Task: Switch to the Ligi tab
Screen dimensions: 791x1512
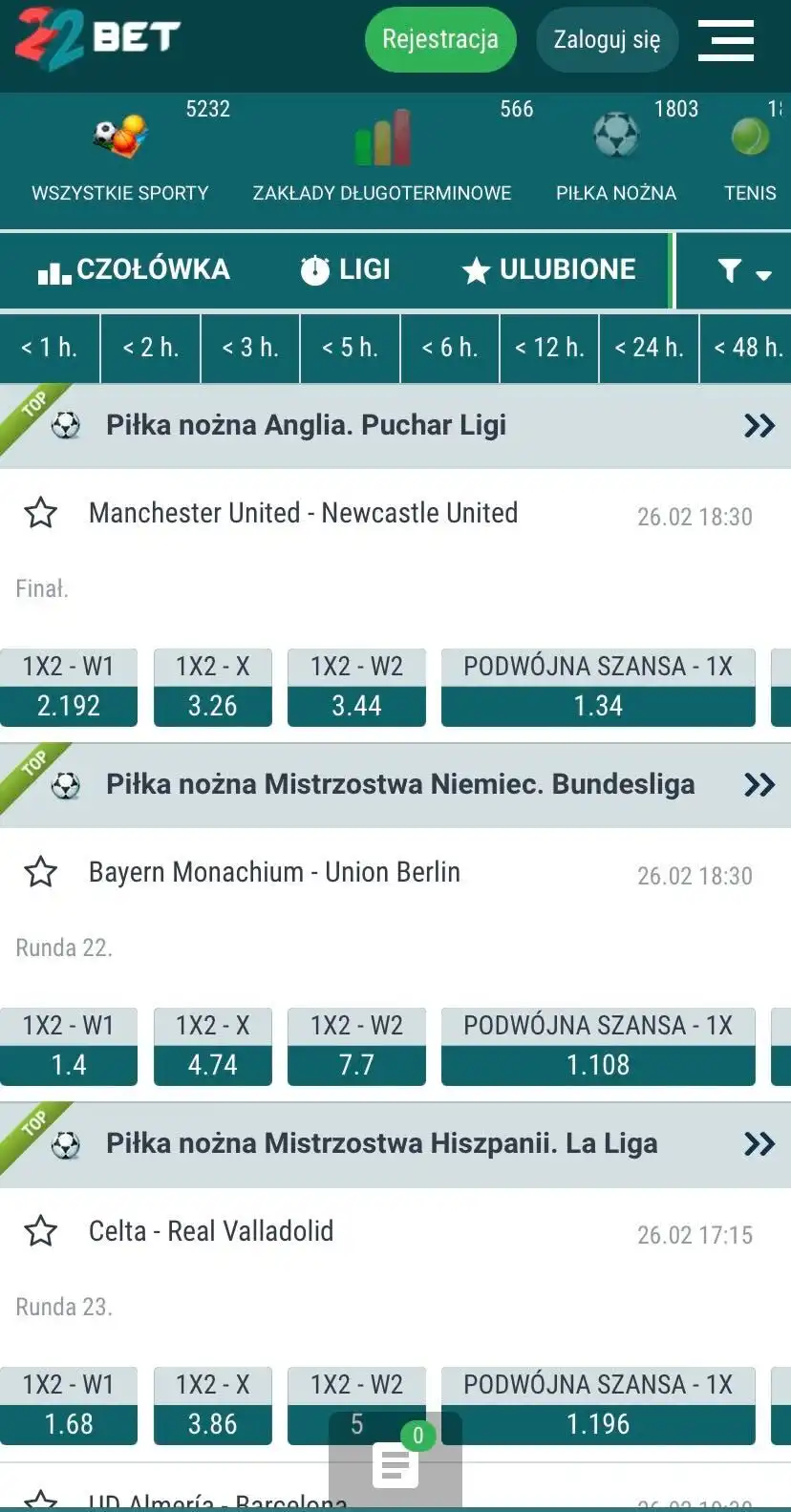Action: pyautogui.click(x=345, y=270)
